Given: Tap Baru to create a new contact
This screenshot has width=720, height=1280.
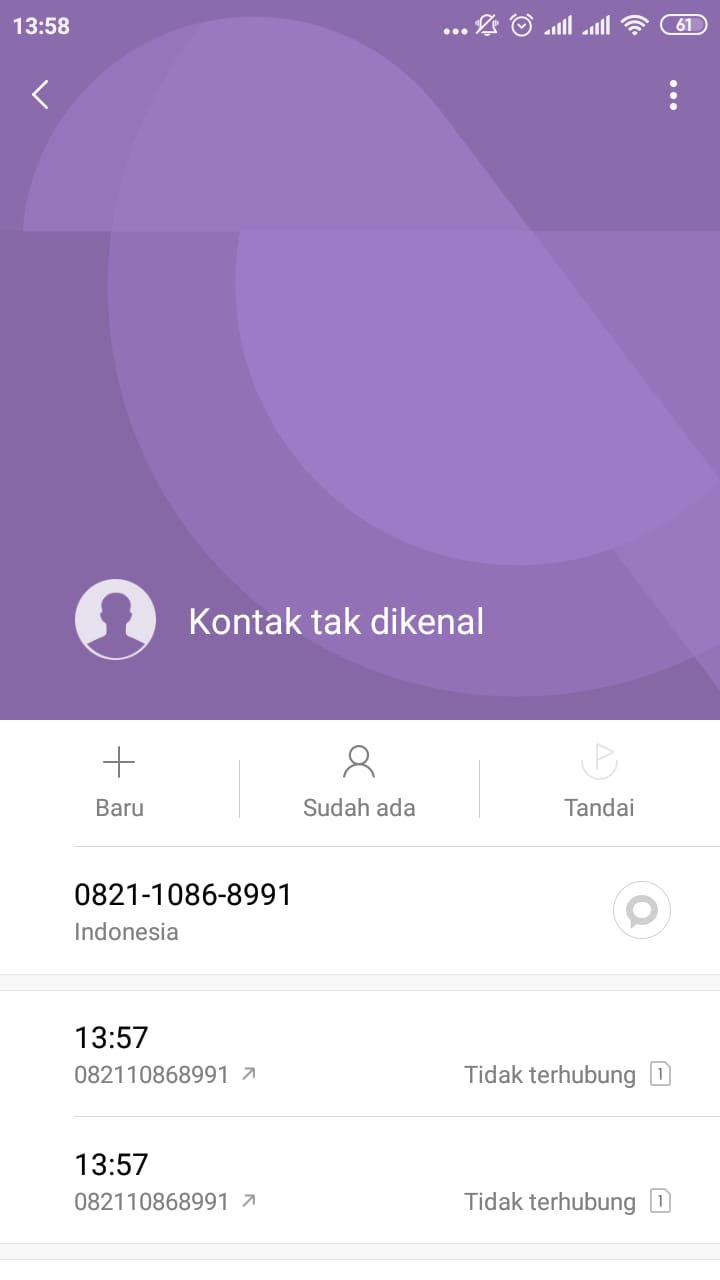Looking at the screenshot, I should (x=119, y=784).
